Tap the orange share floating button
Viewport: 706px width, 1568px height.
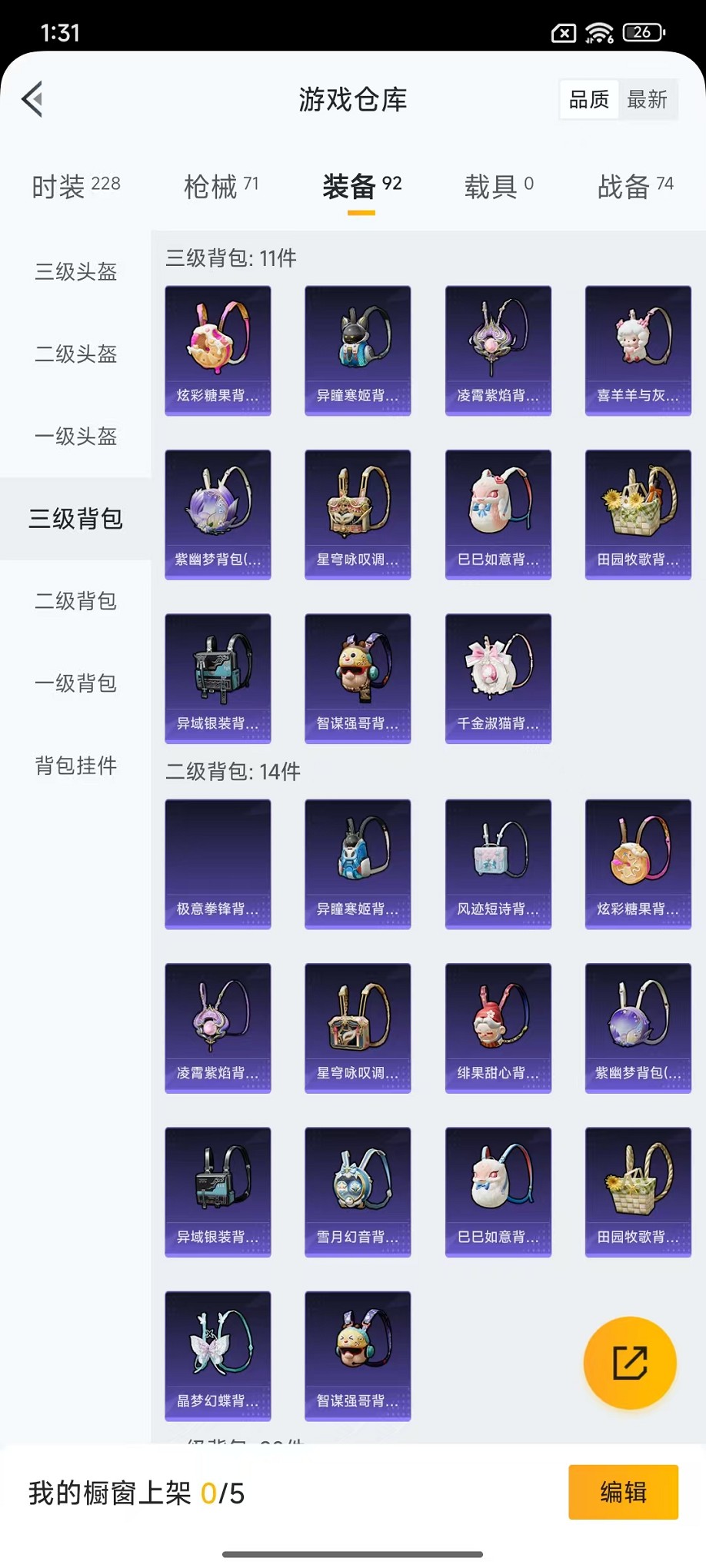630,1363
